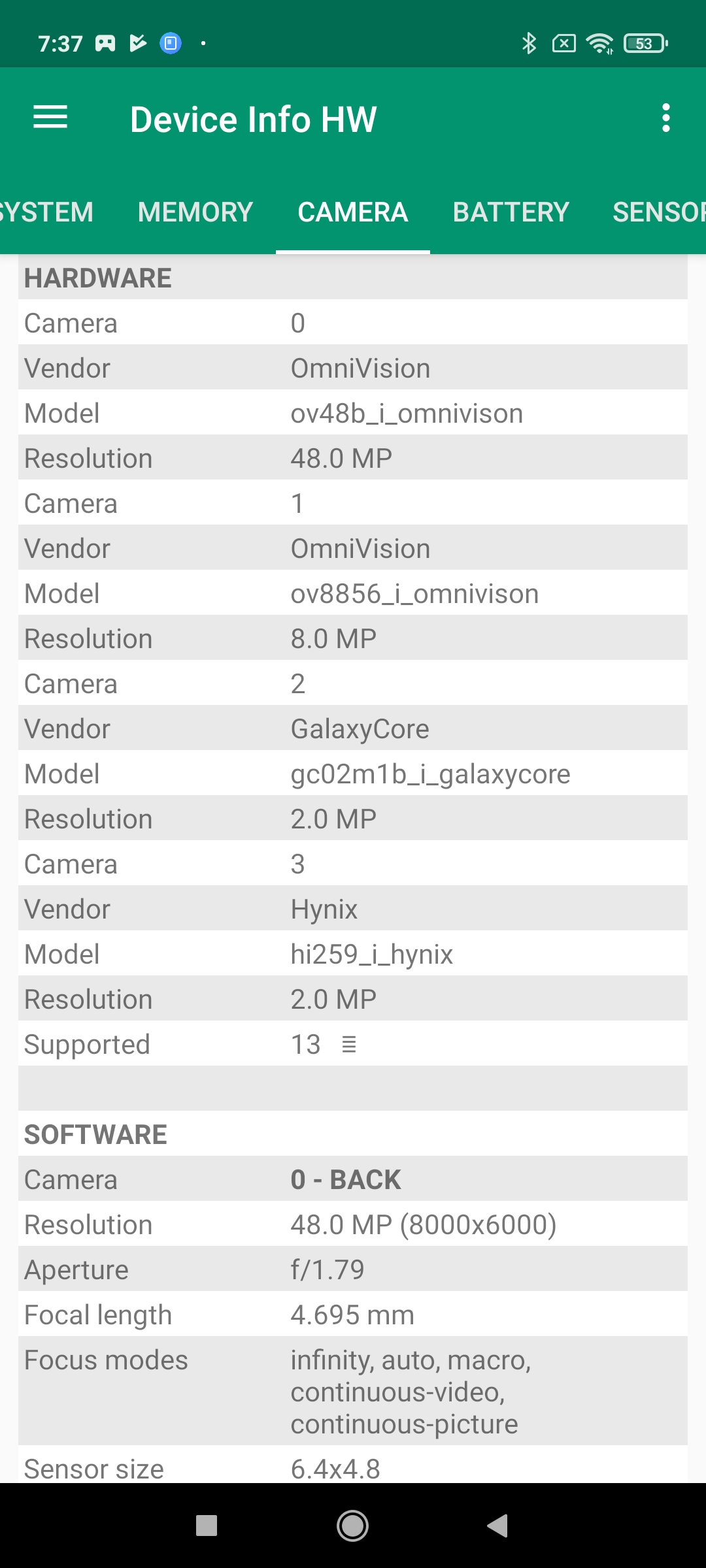The height and width of the screenshot is (1568, 706).
Task: Open the navigation drawer menu
Action: pyautogui.click(x=50, y=118)
